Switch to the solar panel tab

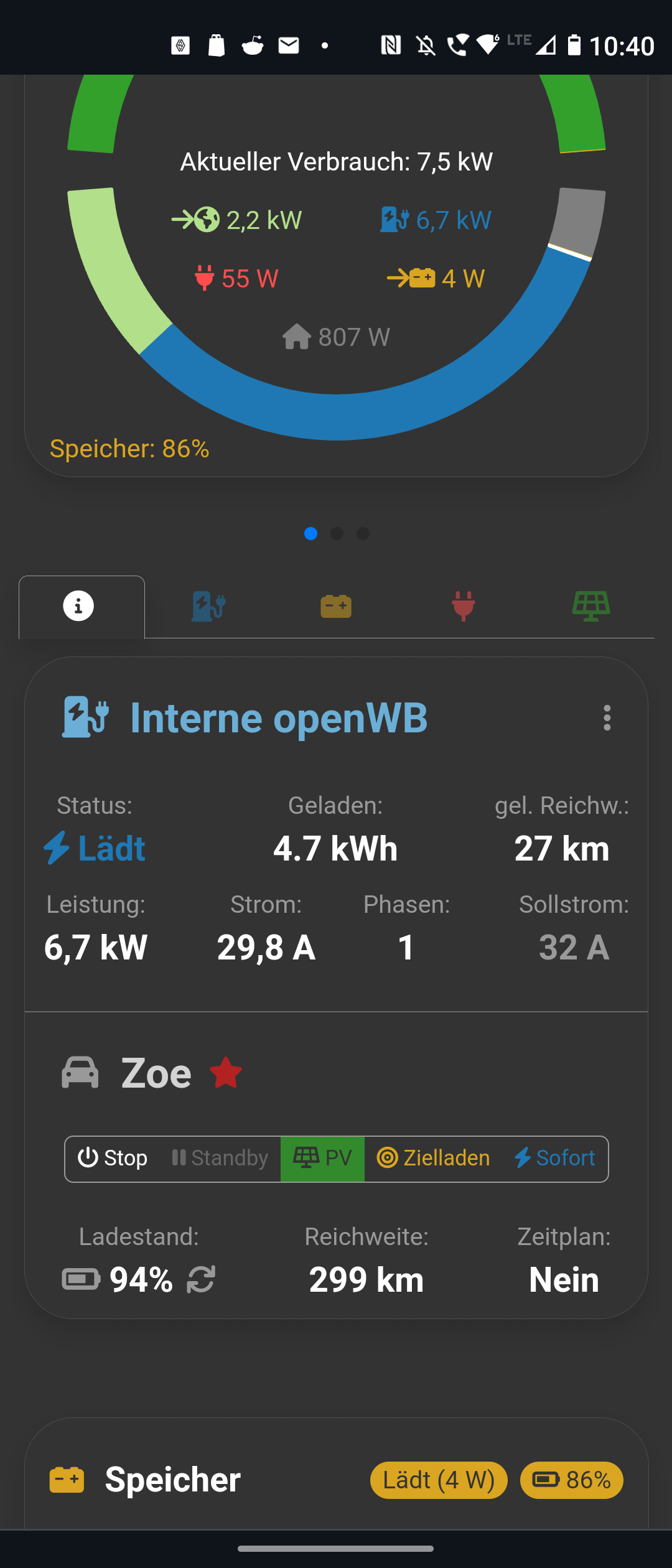[591, 606]
